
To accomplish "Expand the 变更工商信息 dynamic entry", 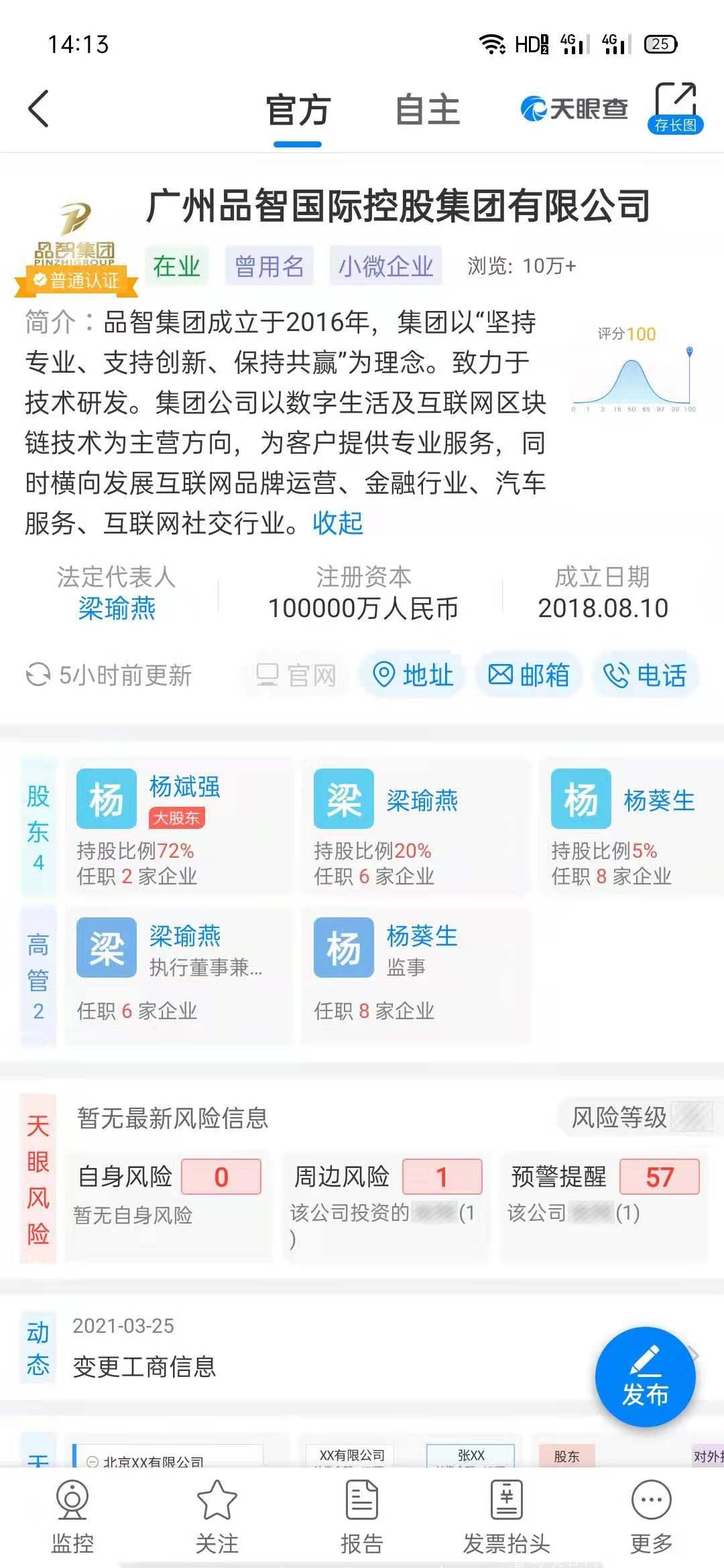I will (x=145, y=1366).
